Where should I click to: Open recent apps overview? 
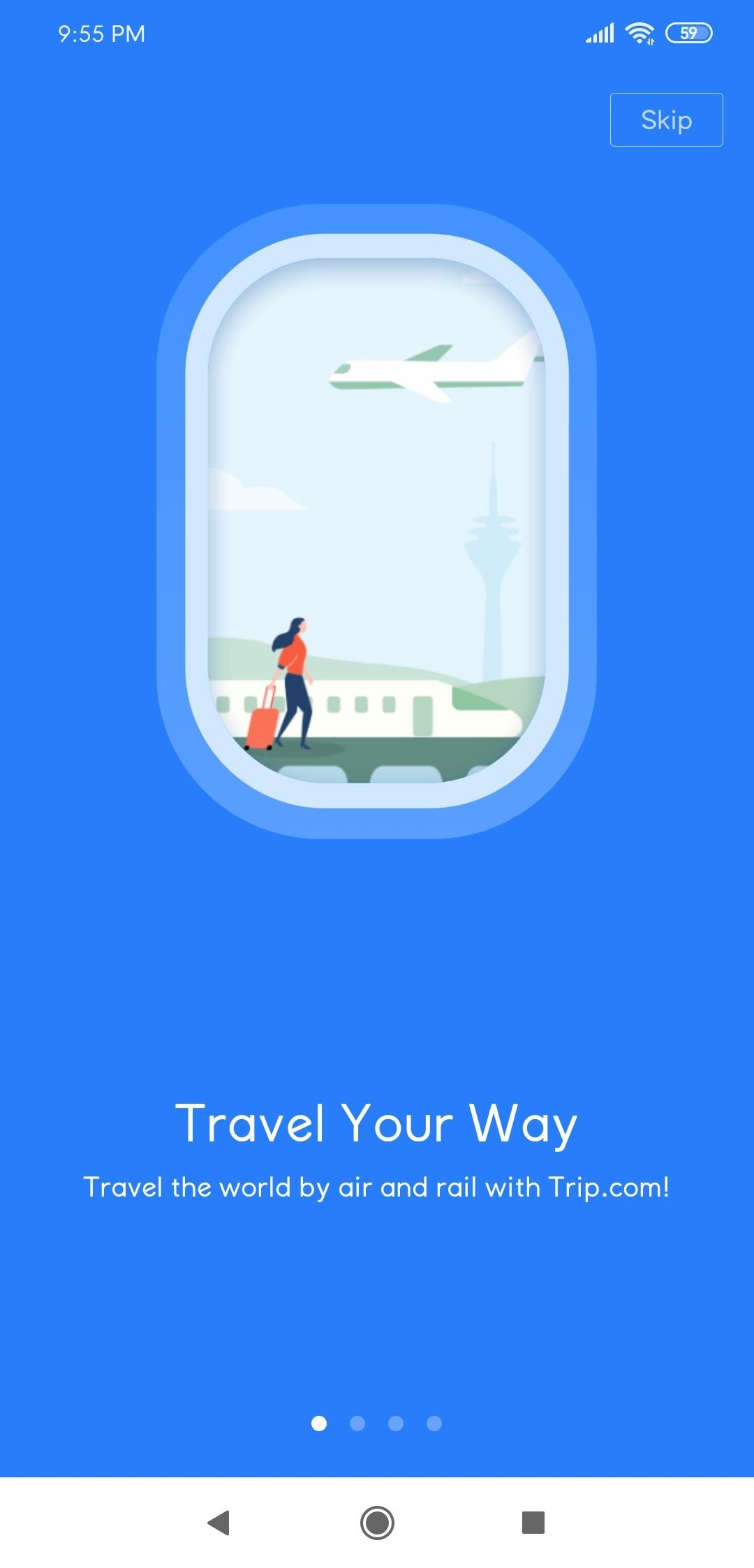point(533,1522)
